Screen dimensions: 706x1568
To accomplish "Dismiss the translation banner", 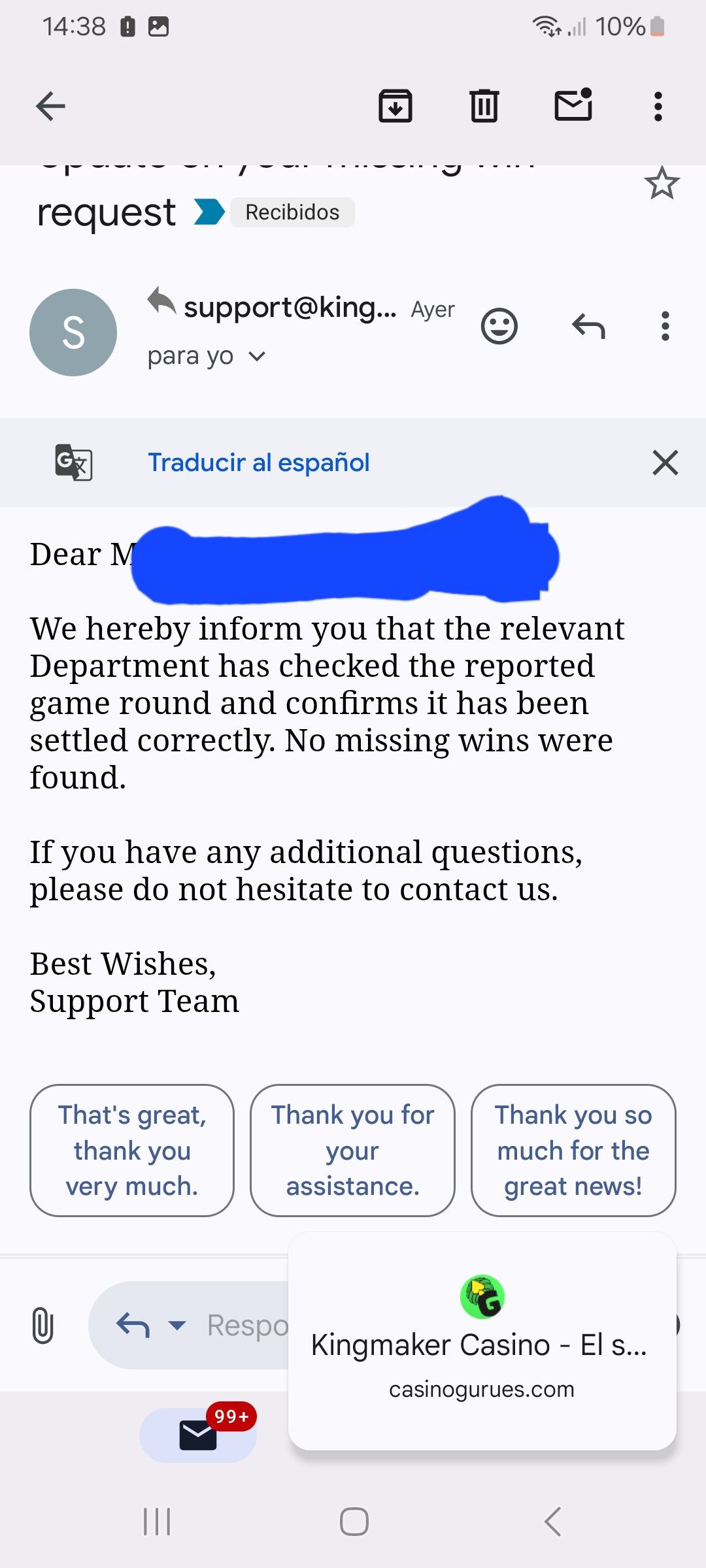I will click(x=665, y=463).
